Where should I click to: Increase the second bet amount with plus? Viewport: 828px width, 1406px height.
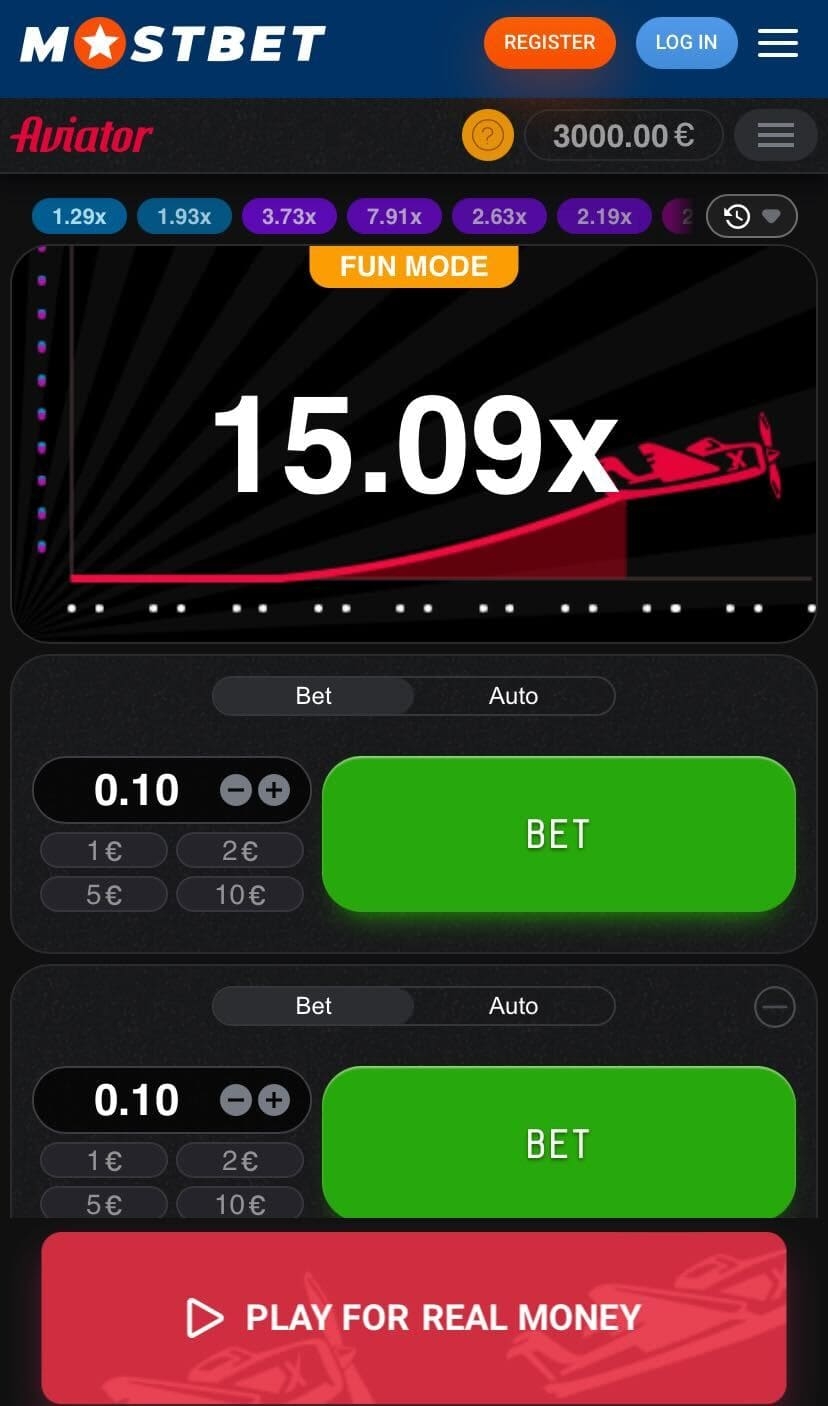point(274,1101)
